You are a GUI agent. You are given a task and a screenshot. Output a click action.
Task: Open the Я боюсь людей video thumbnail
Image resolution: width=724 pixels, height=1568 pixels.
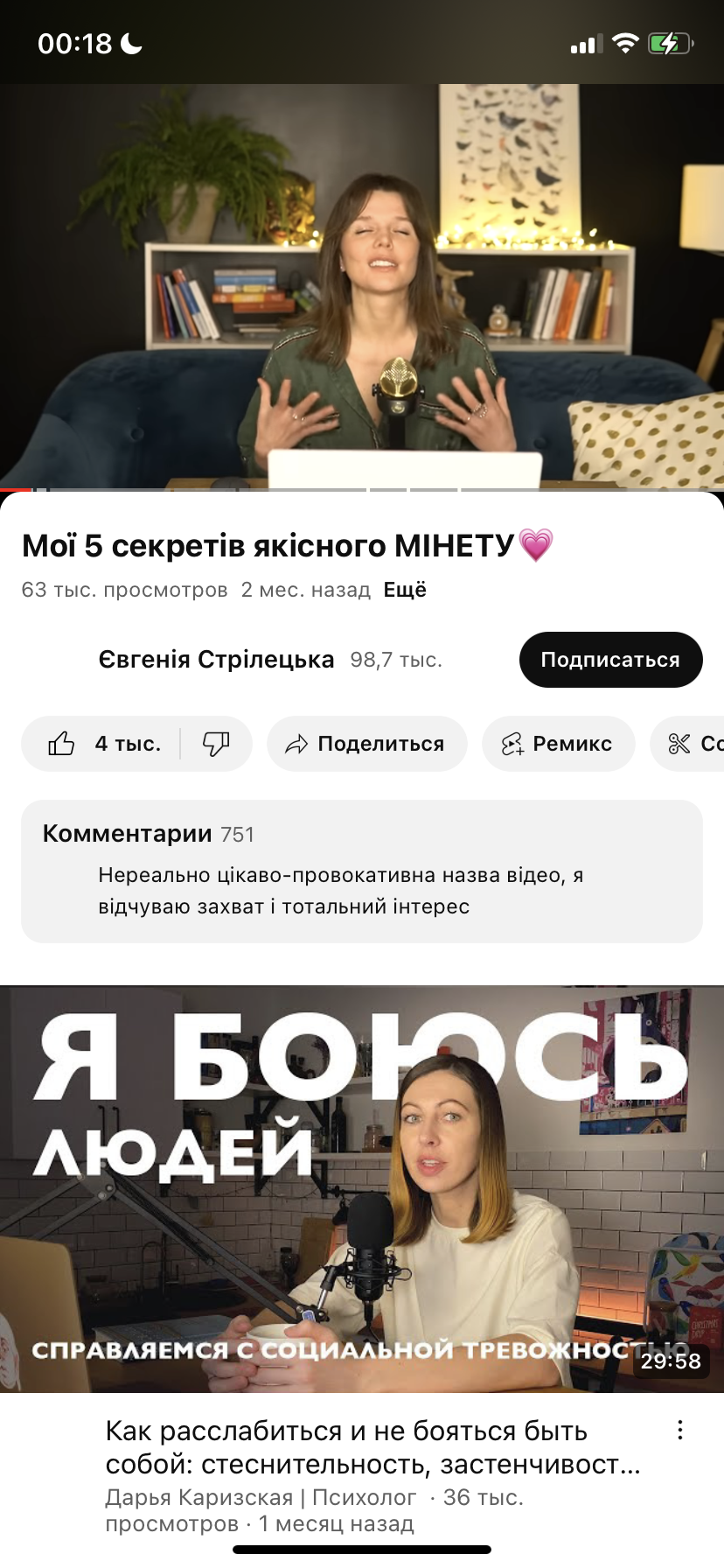click(x=362, y=1189)
